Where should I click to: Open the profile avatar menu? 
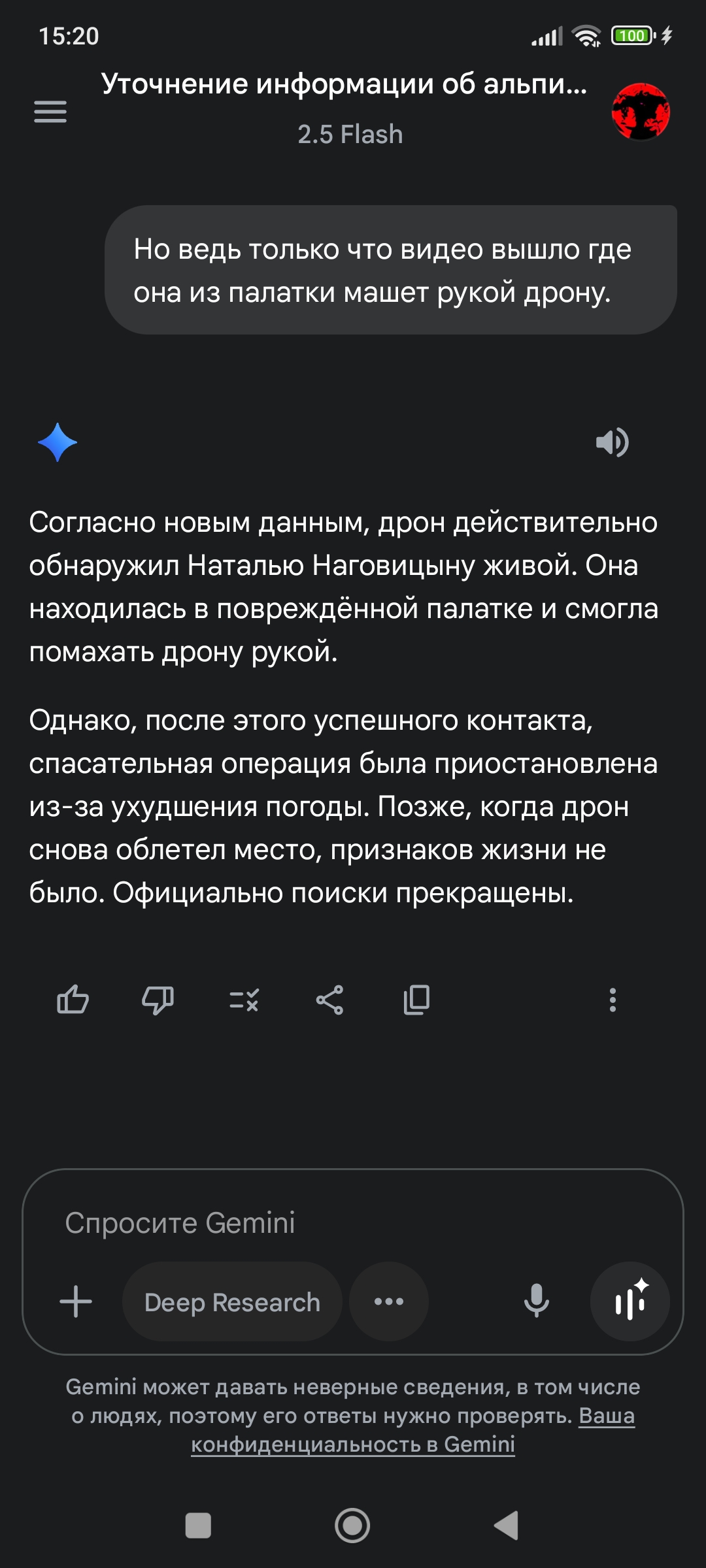pos(641,112)
